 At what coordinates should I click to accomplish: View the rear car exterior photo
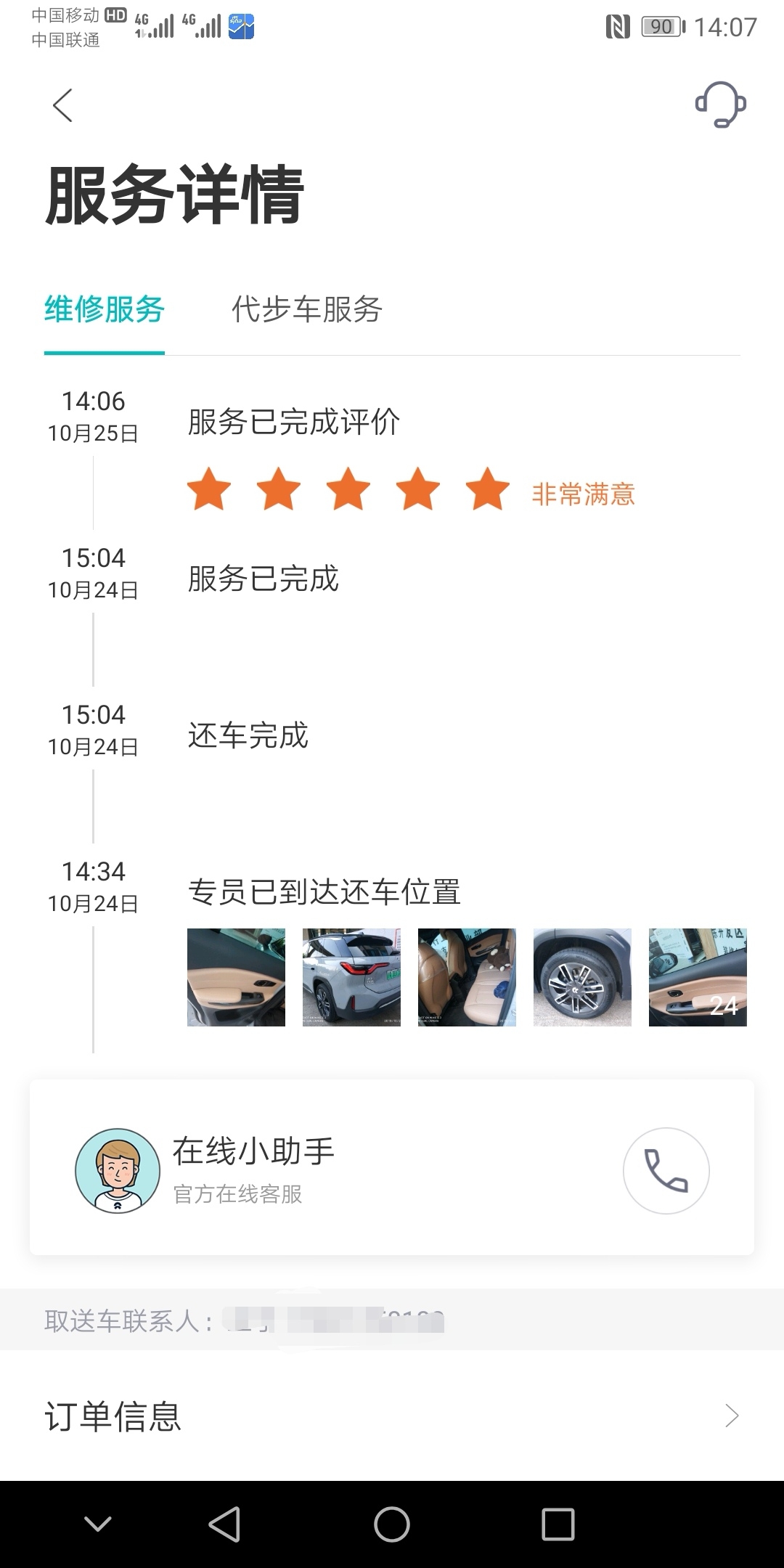pyautogui.click(x=351, y=977)
